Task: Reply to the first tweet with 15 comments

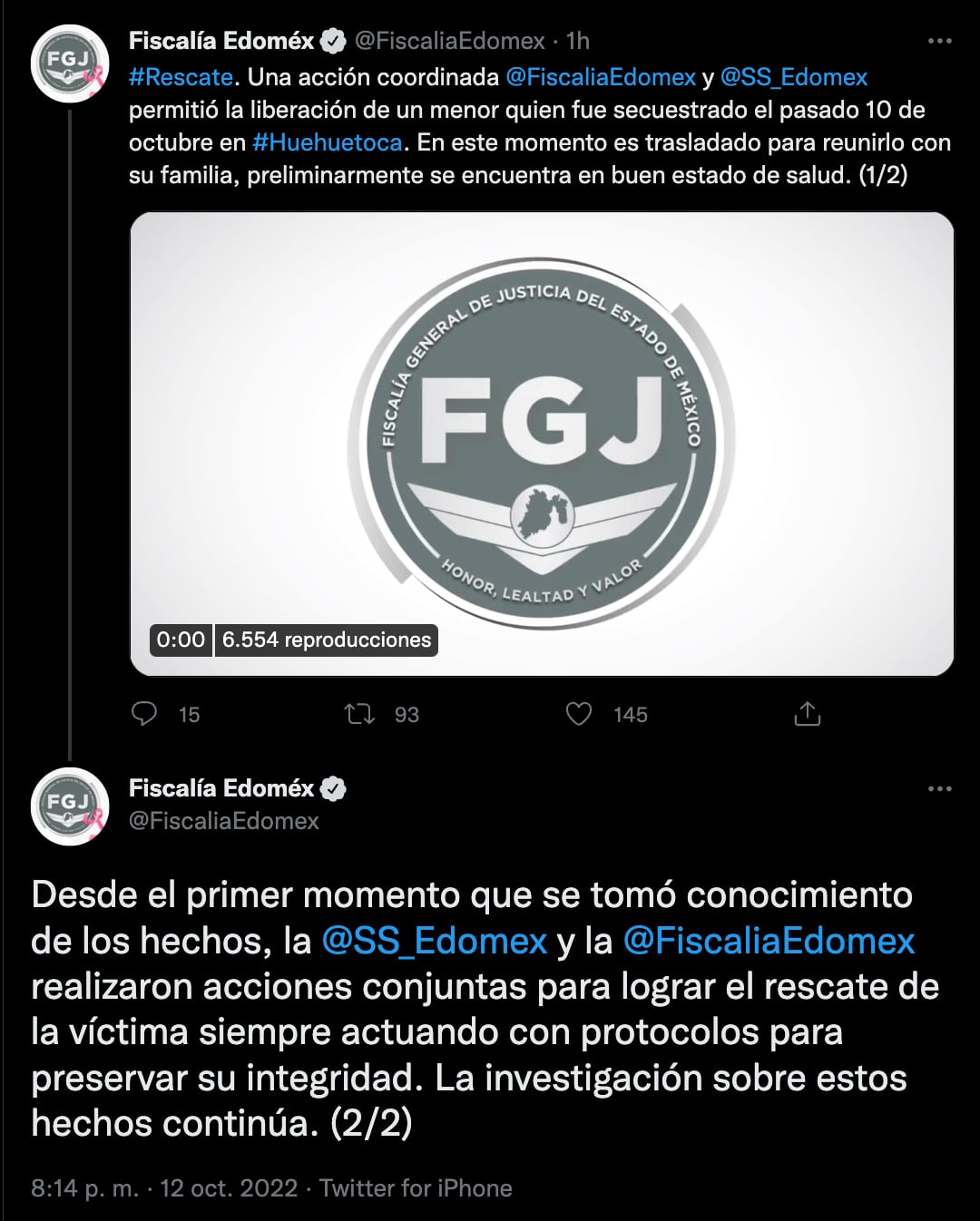Action: pyautogui.click(x=145, y=714)
